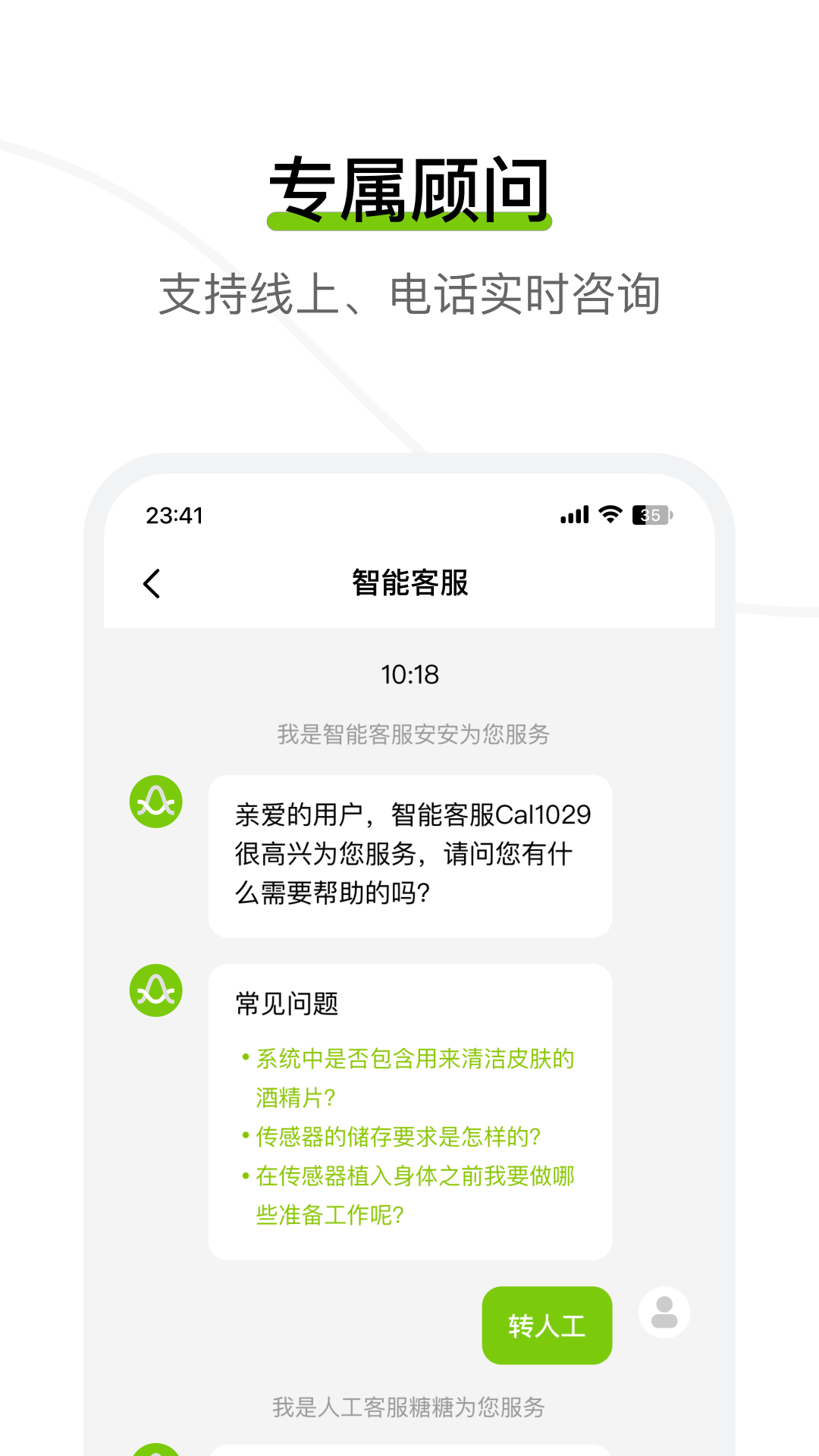Tap the 10:18 chat timestamp
Image resolution: width=819 pixels, height=1456 pixels.
click(x=408, y=675)
